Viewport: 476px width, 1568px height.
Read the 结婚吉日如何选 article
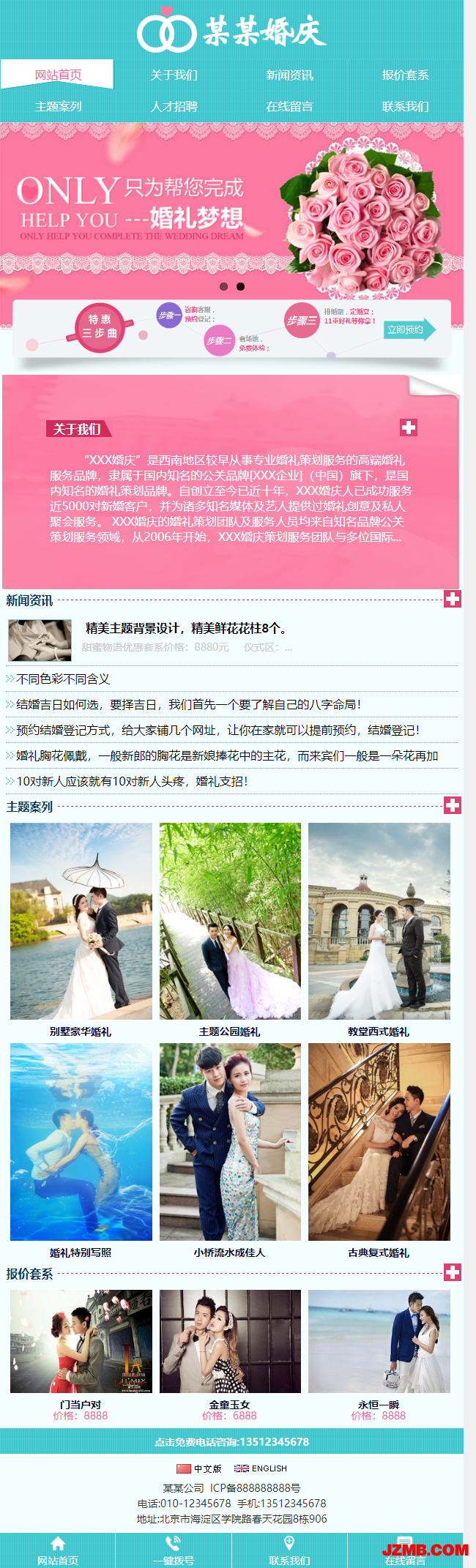(188, 704)
